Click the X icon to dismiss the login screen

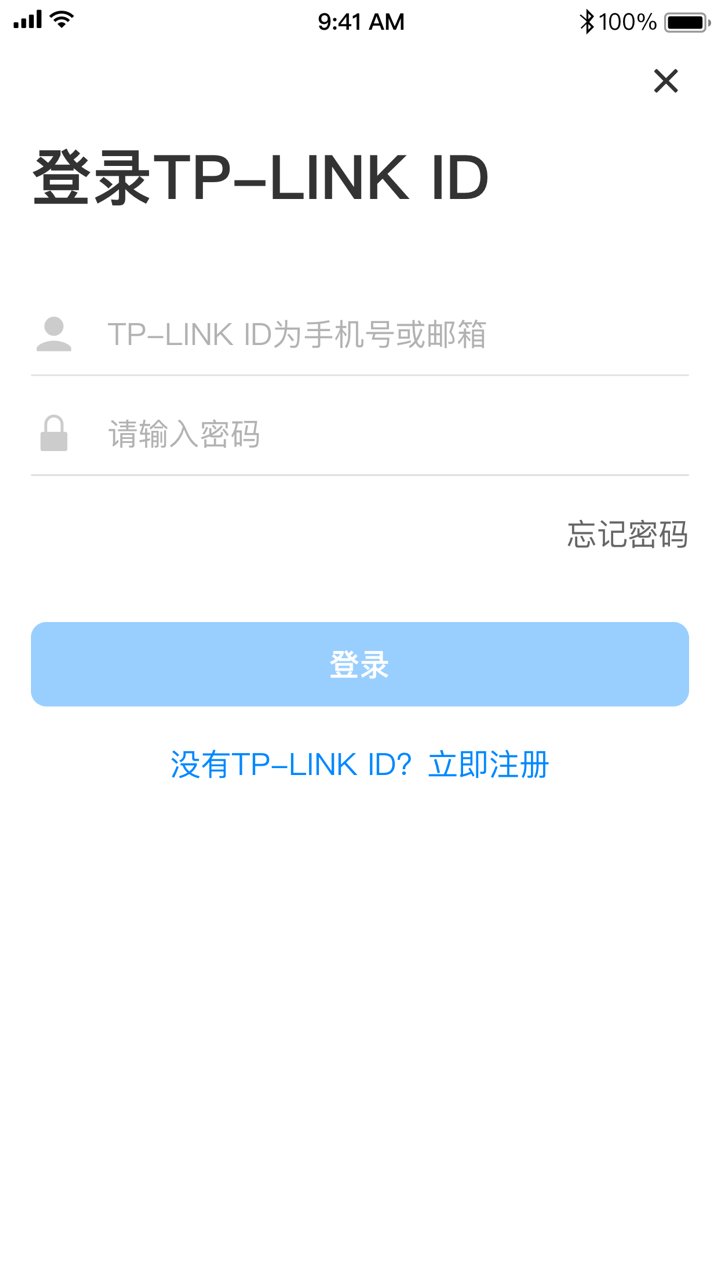click(x=665, y=81)
